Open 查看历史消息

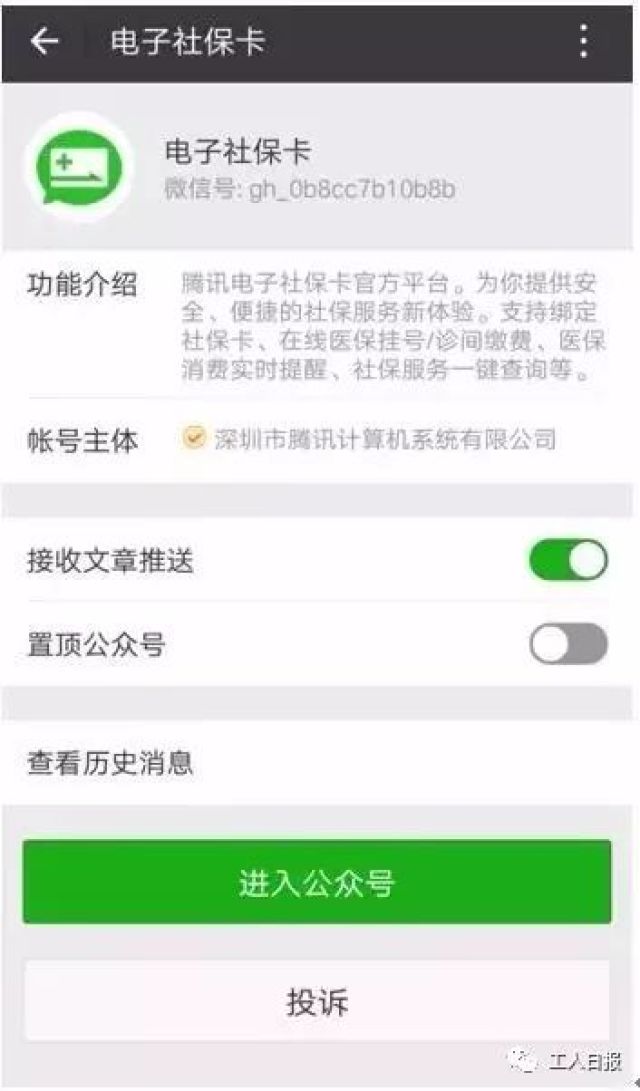[317, 763]
